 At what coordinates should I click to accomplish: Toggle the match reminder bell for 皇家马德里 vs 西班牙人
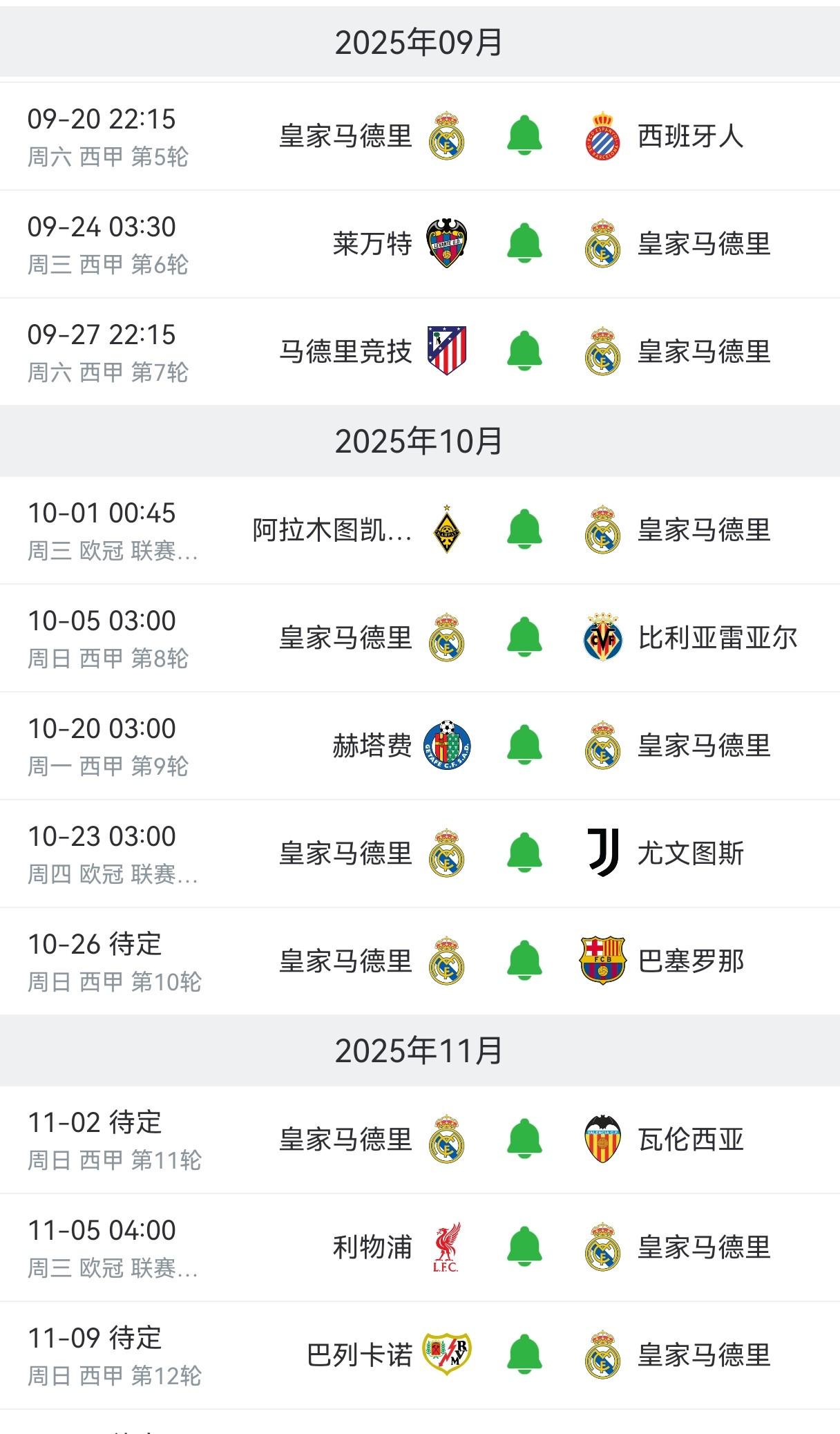coord(526,136)
